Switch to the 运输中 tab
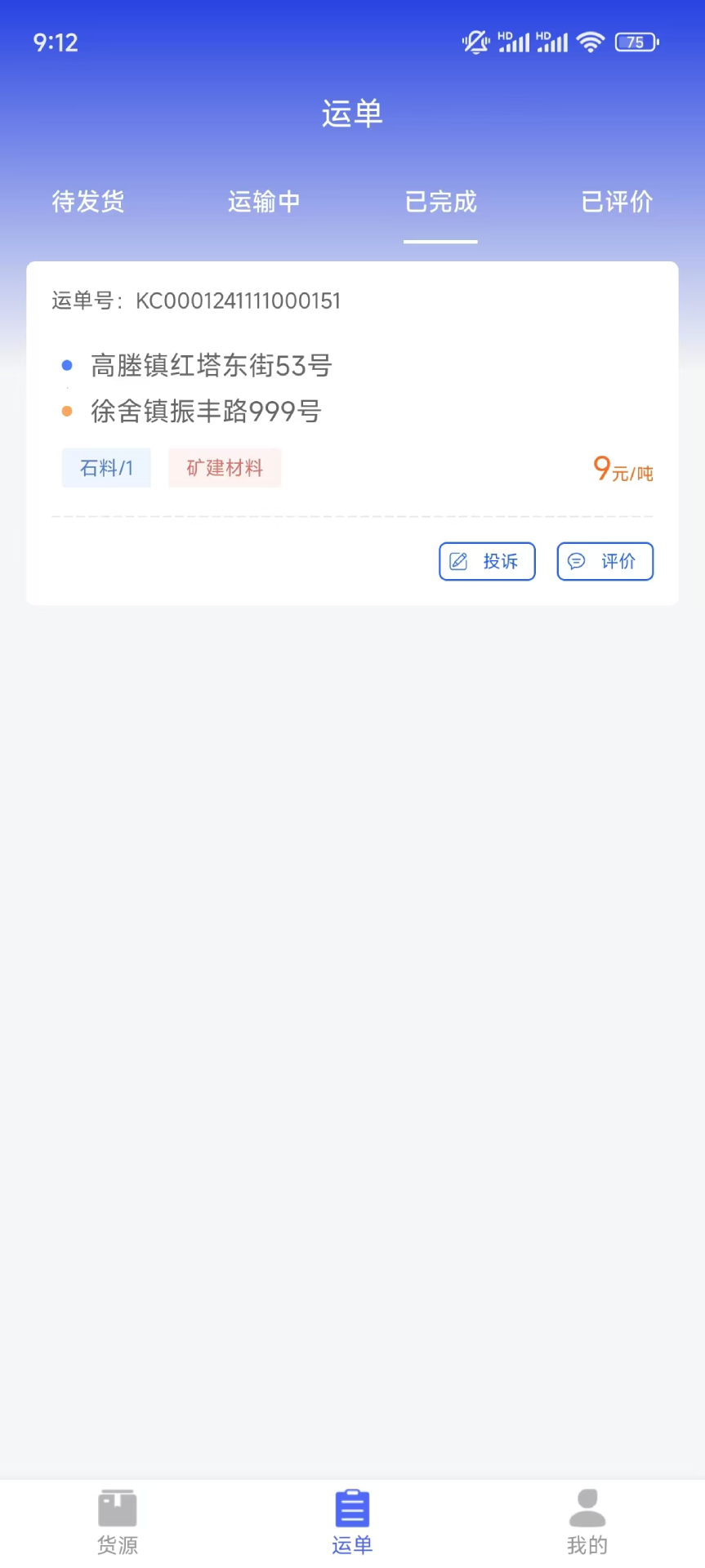 [264, 202]
